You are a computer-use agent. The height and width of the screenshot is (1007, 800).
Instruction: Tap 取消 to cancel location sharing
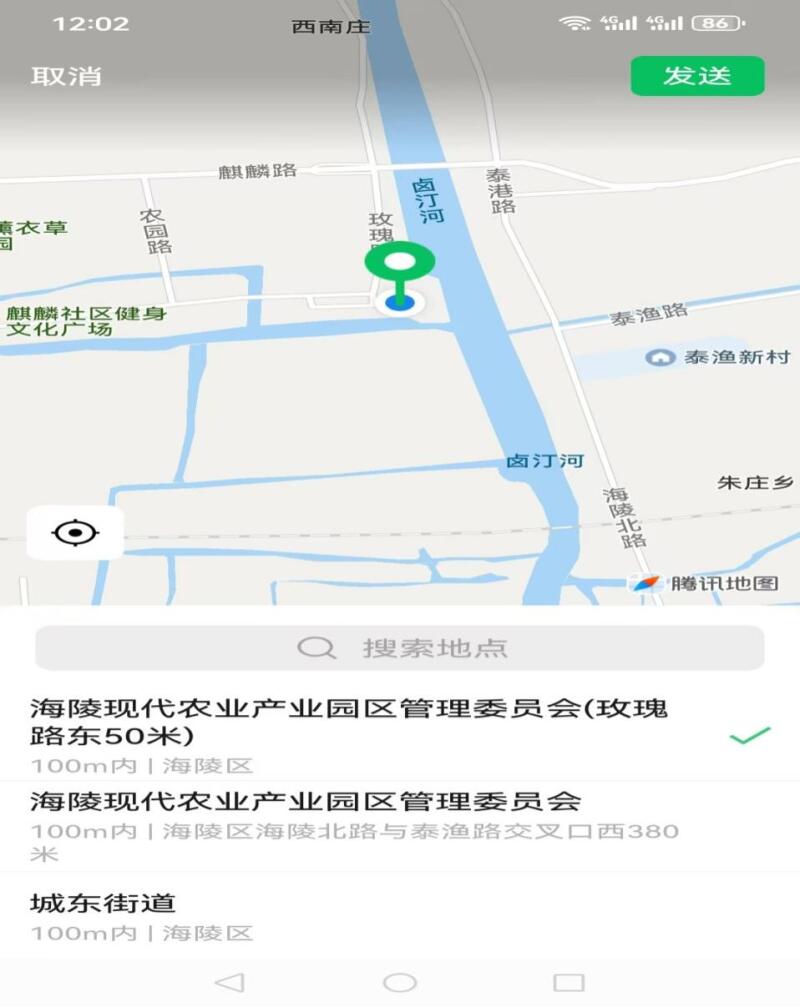66,76
